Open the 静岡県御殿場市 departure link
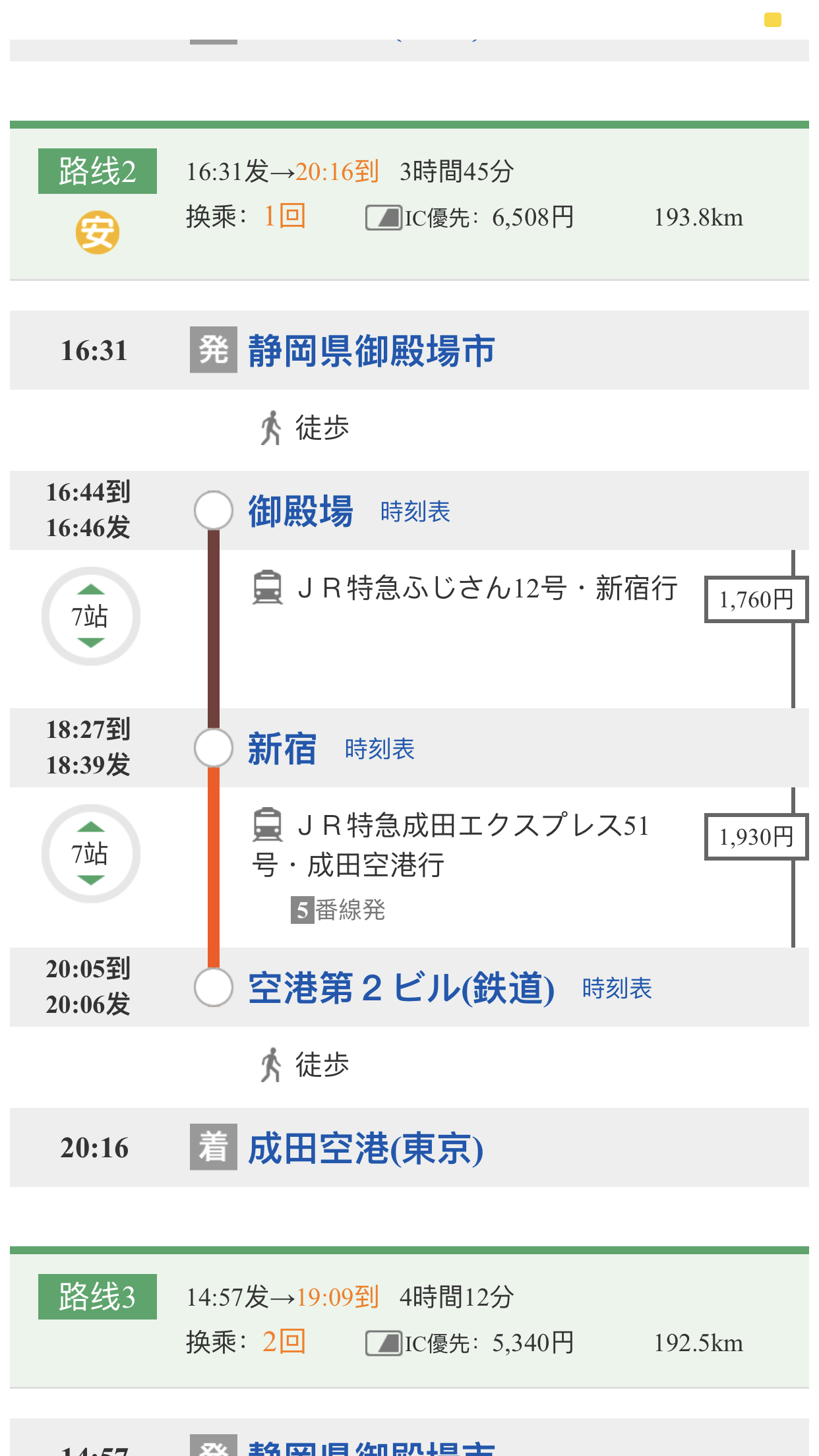The image size is (819, 1456). (371, 351)
